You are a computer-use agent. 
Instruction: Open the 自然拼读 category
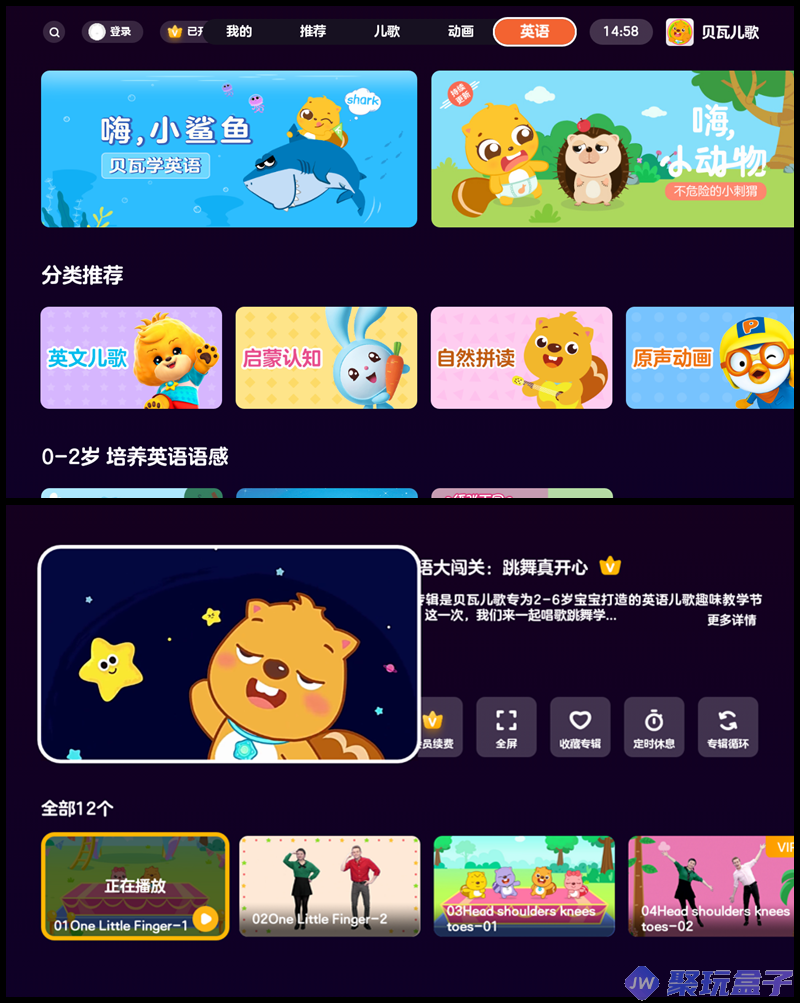pos(521,358)
